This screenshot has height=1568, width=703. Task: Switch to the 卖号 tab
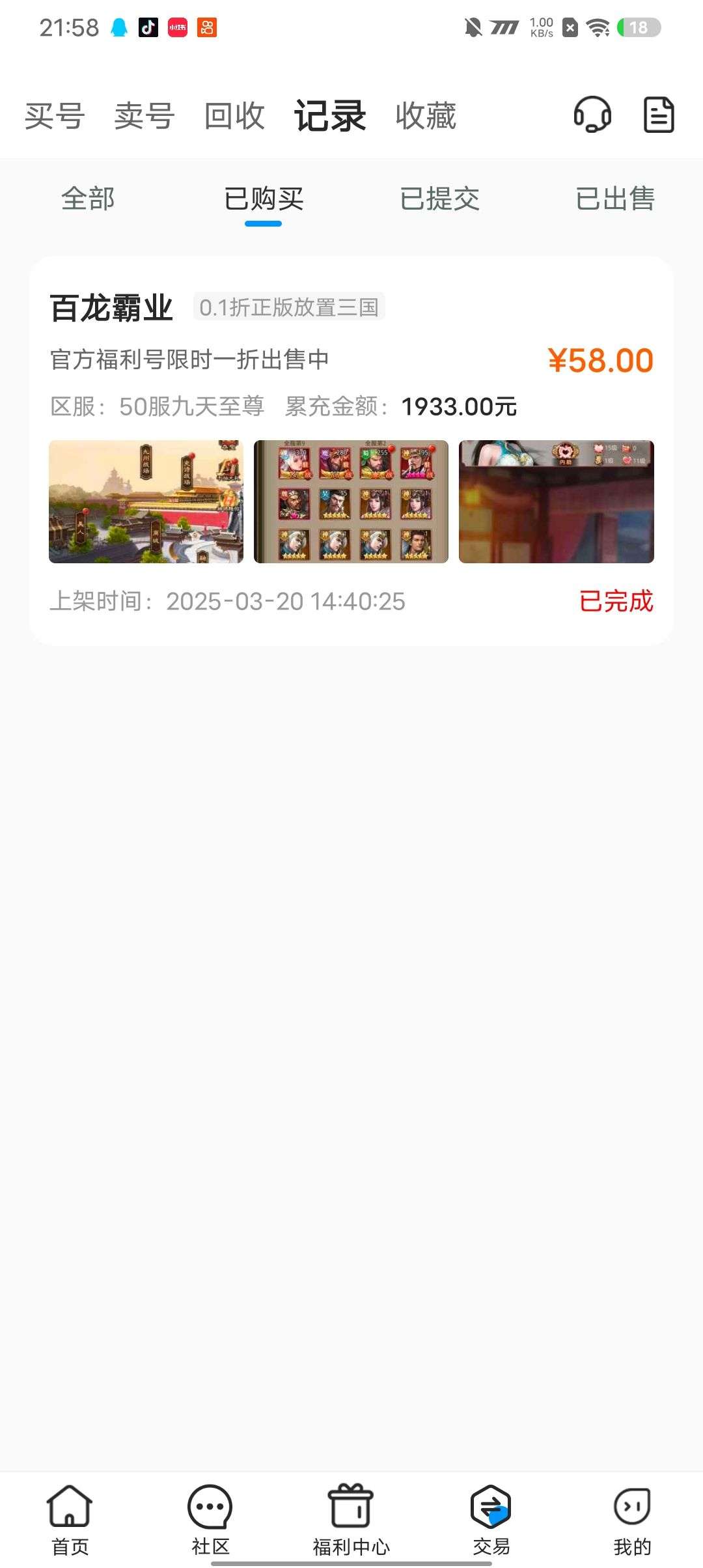pyautogui.click(x=145, y=117)
